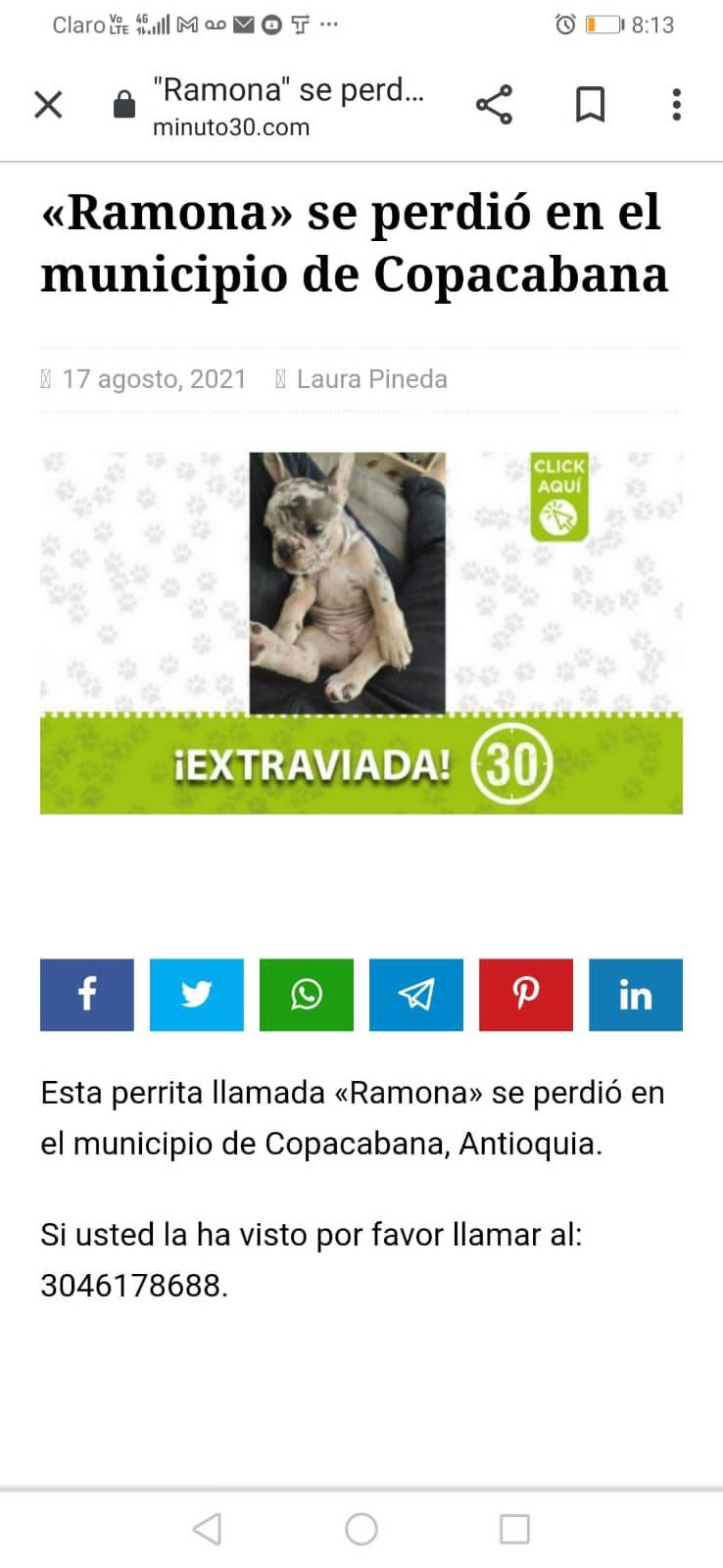Go back with the system back button
Viewport: 723px width, 1568px height.
click(207, 1529)
